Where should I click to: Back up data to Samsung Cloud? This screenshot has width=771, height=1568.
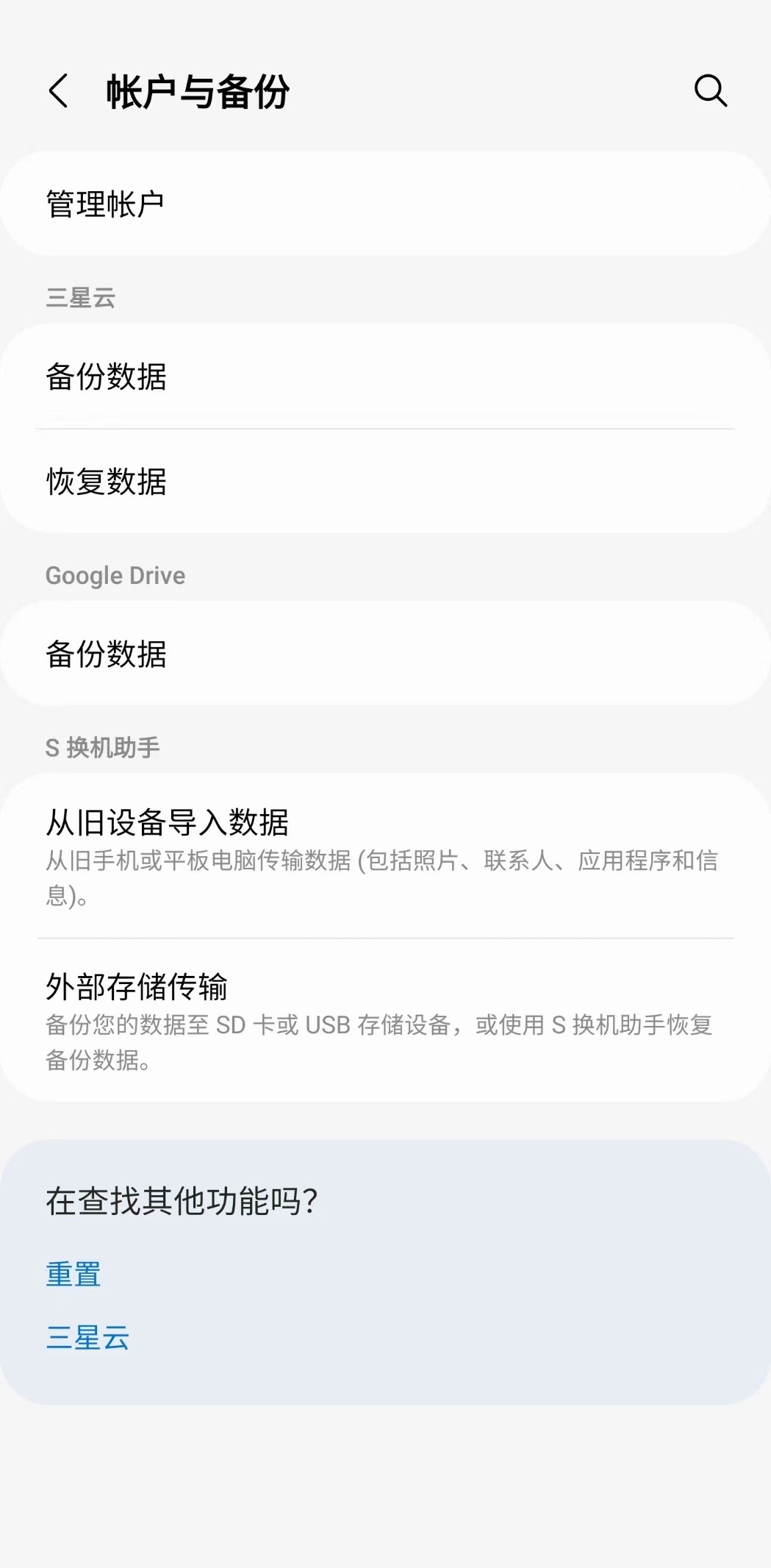[x=385, y=379]
